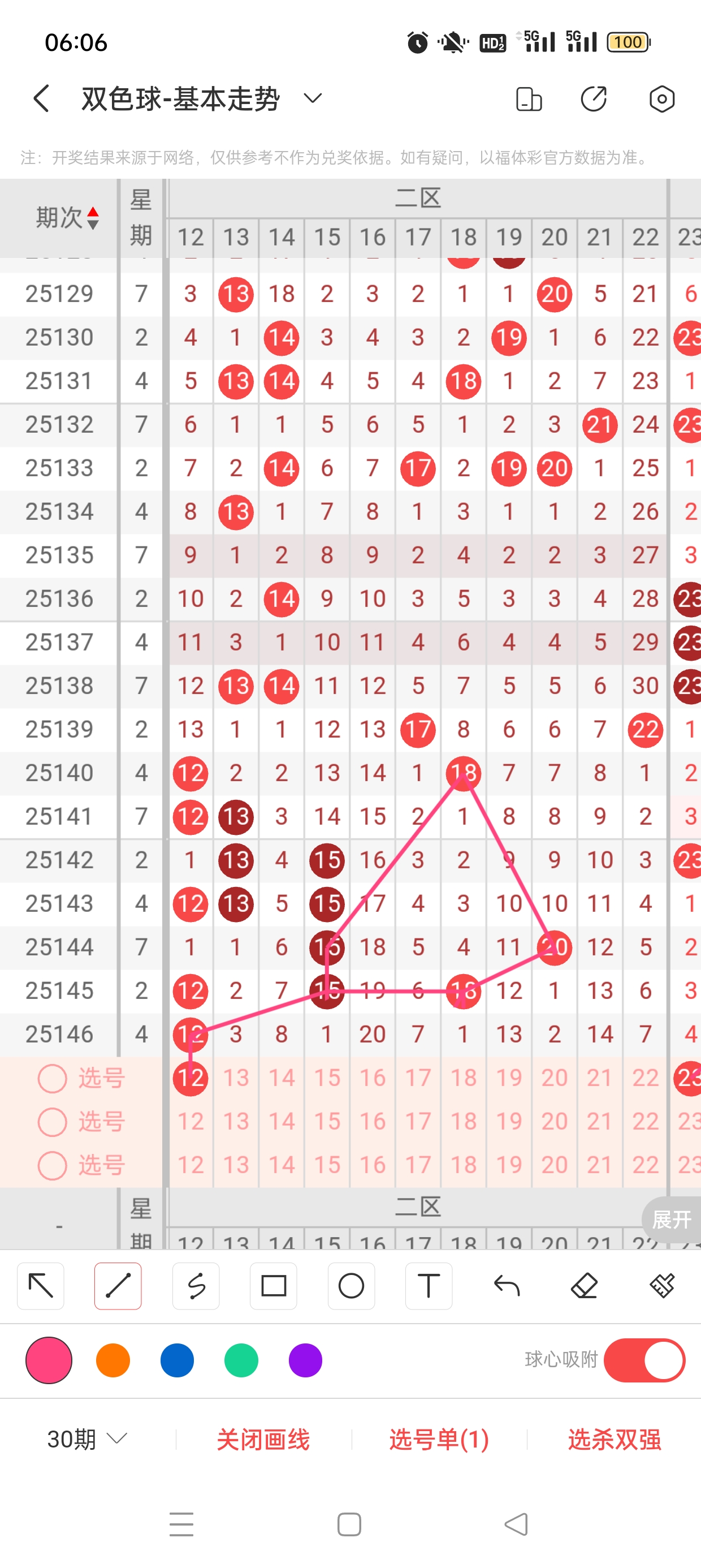701x1568 pixels.
Task: Open the 30期 period count dropdown
Action: coord(87,1439)
